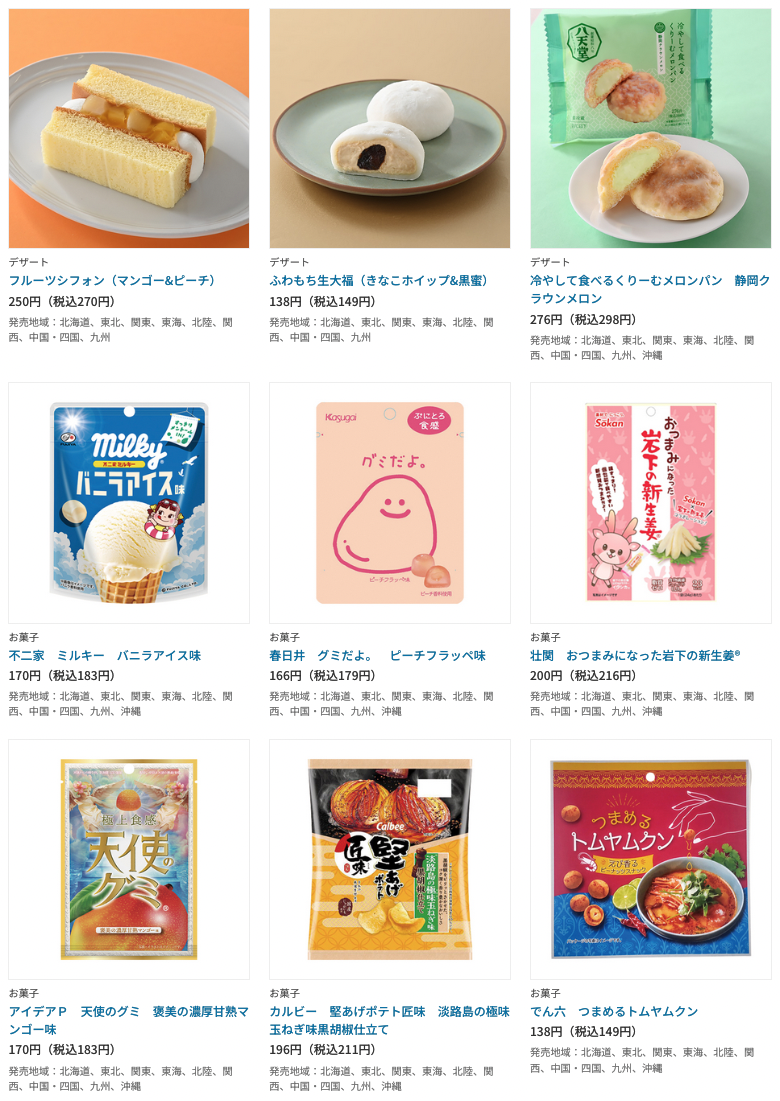Tap the Milky vanilla ice package image
The height and width of the screenshot is (1101, 780).
(x=129, y=503)
